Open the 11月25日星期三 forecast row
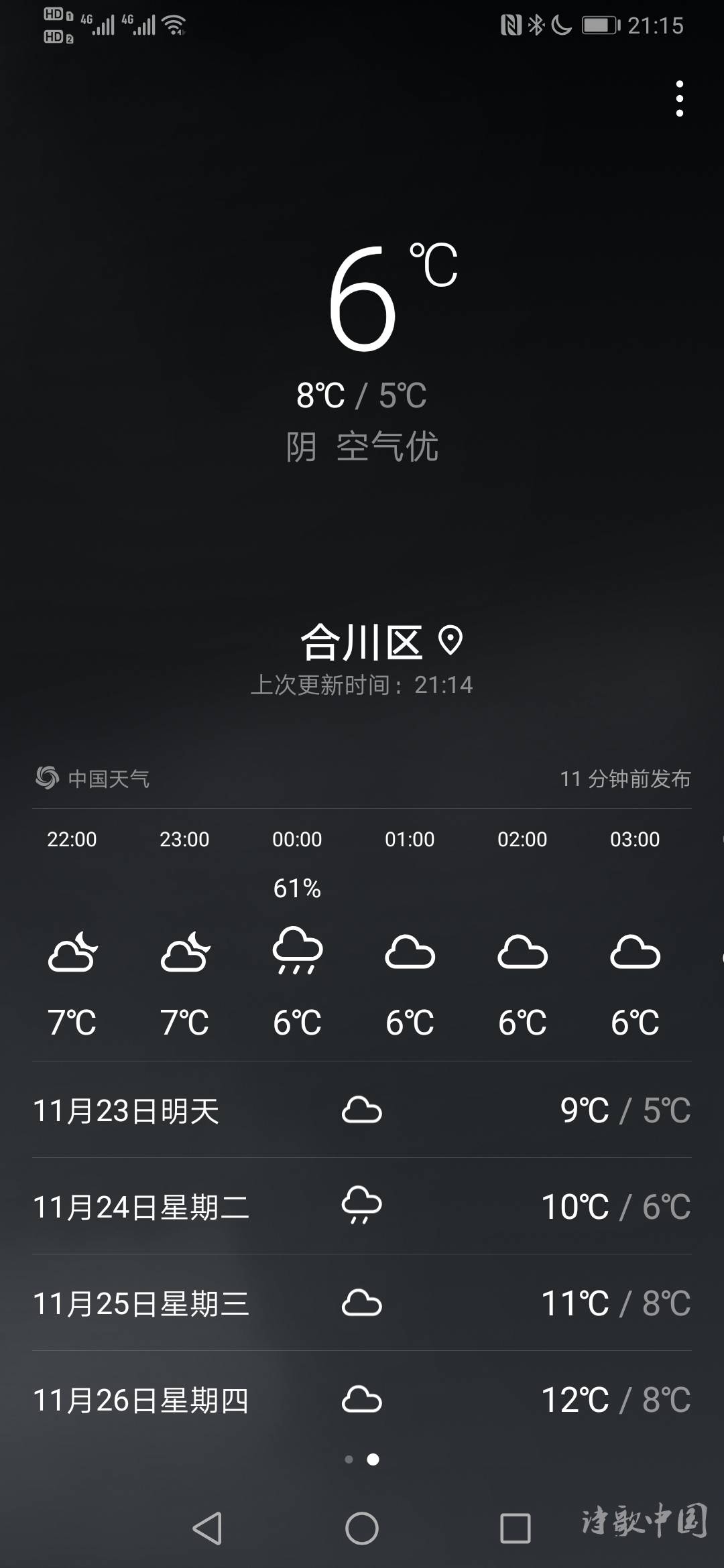 coord(362,1303)
